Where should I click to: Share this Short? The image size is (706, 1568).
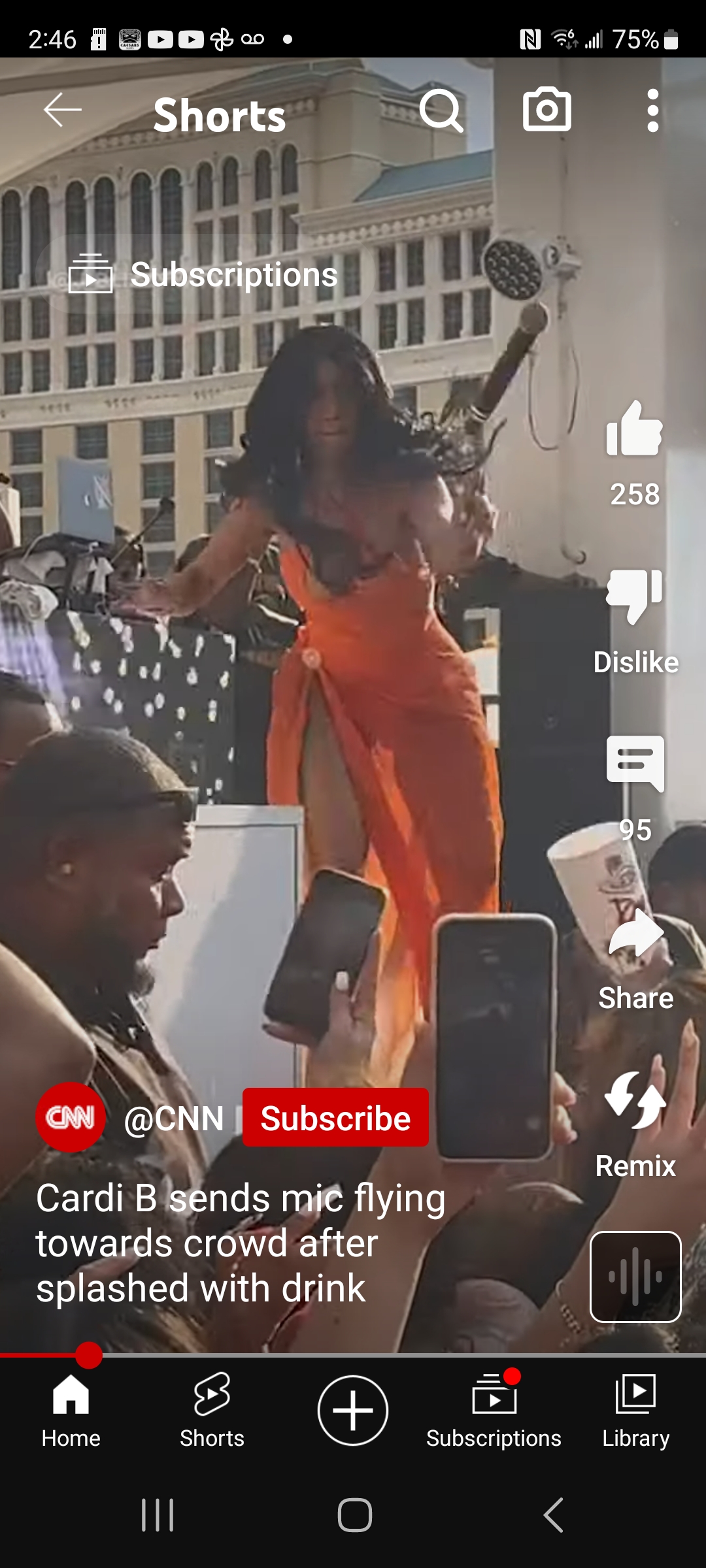coord(635,933)
